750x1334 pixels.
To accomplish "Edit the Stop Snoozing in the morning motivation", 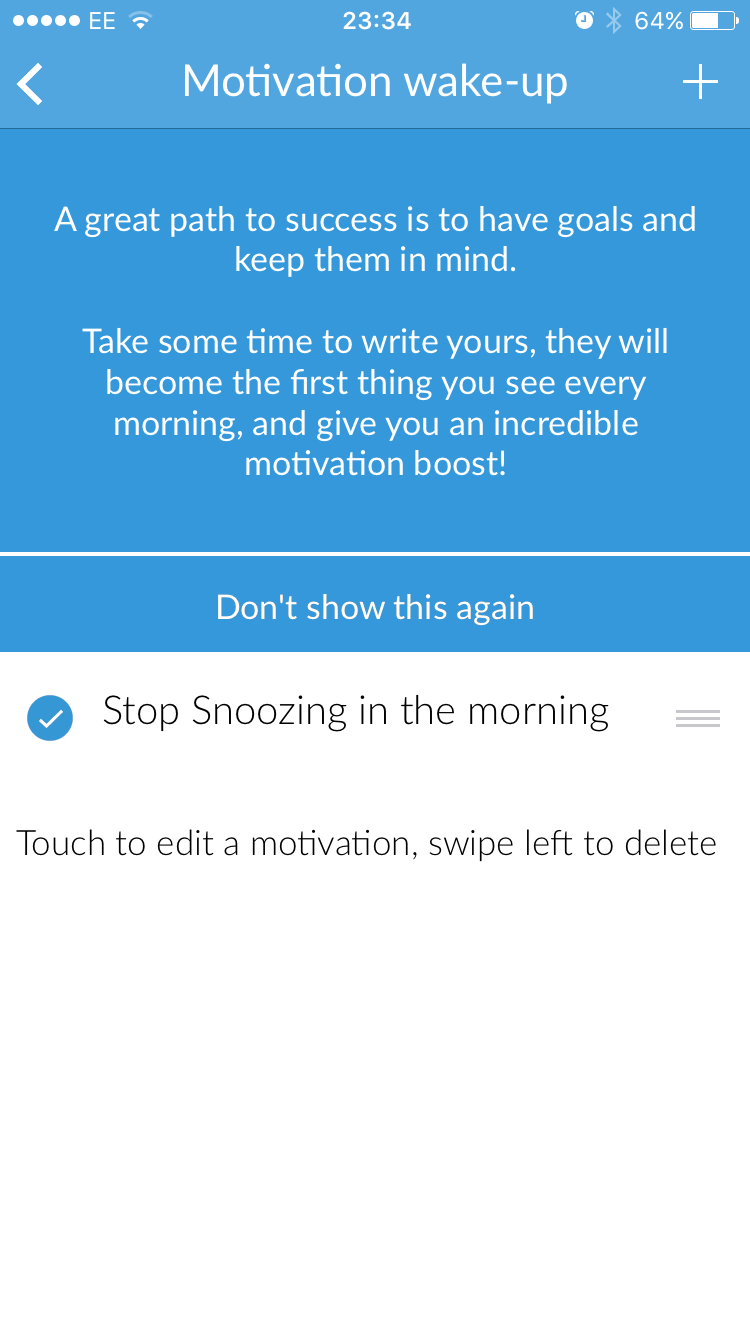I will [356, 712].
